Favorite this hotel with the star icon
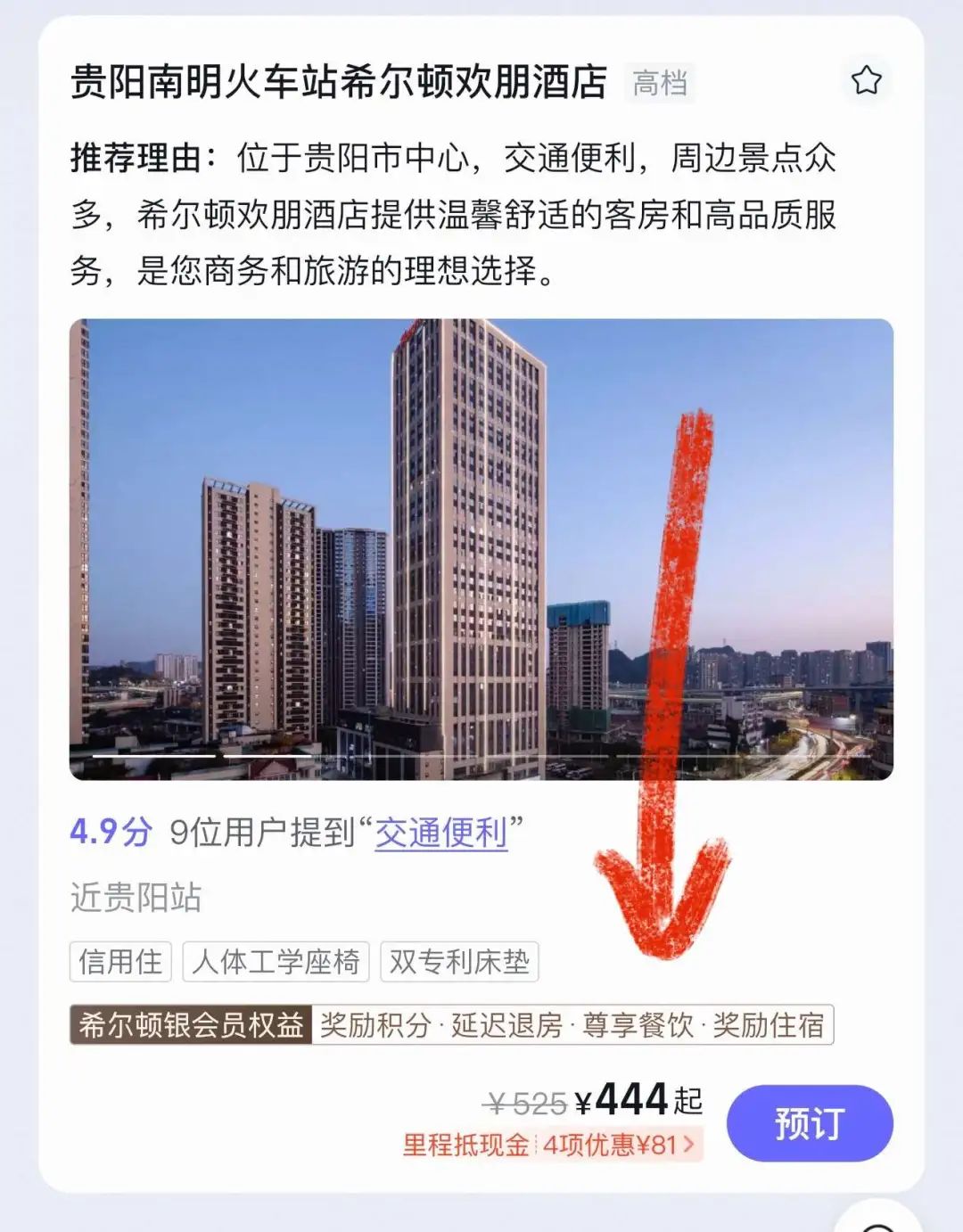 865,81
